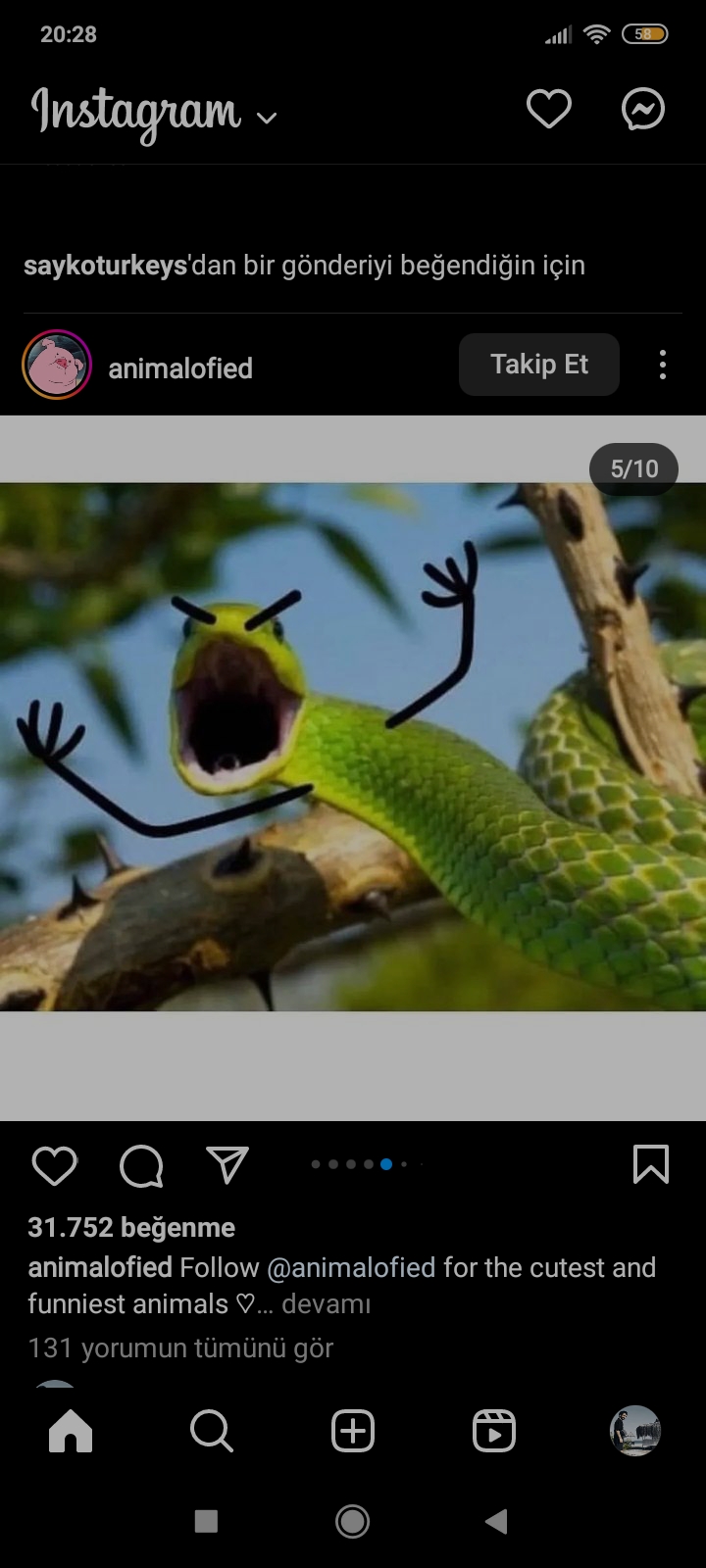Expand the caption with devamı
Viewport: 706px width, 1568px height.
point(326,1304)
